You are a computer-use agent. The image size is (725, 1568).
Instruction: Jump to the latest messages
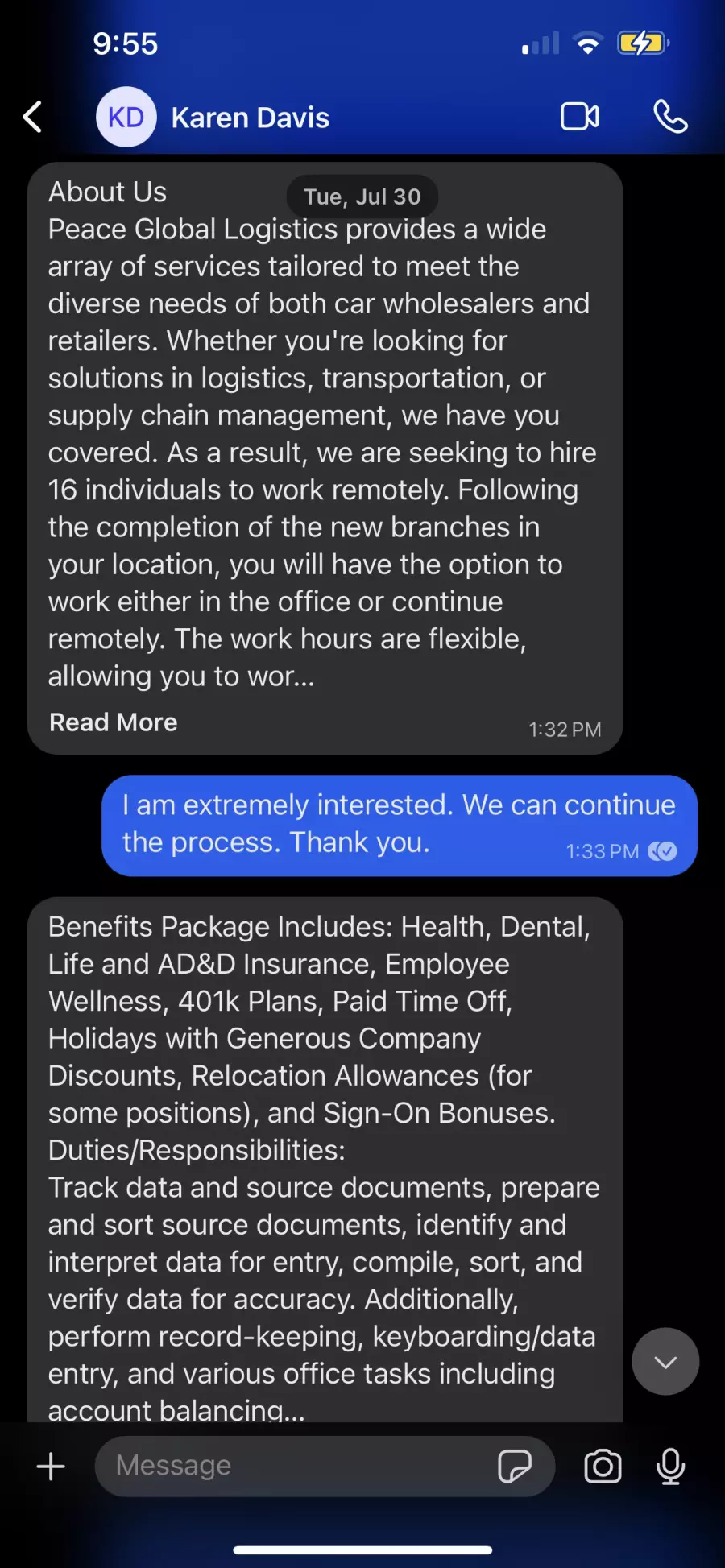665,1362
